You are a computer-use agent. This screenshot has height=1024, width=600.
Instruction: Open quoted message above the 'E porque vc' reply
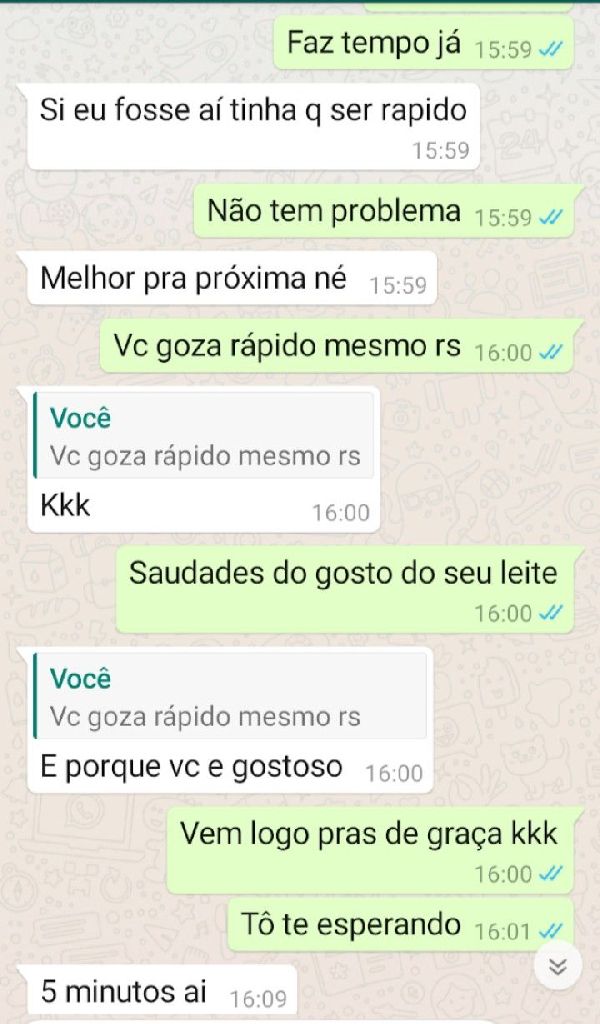pyautogui.click(x=230, y=697)
